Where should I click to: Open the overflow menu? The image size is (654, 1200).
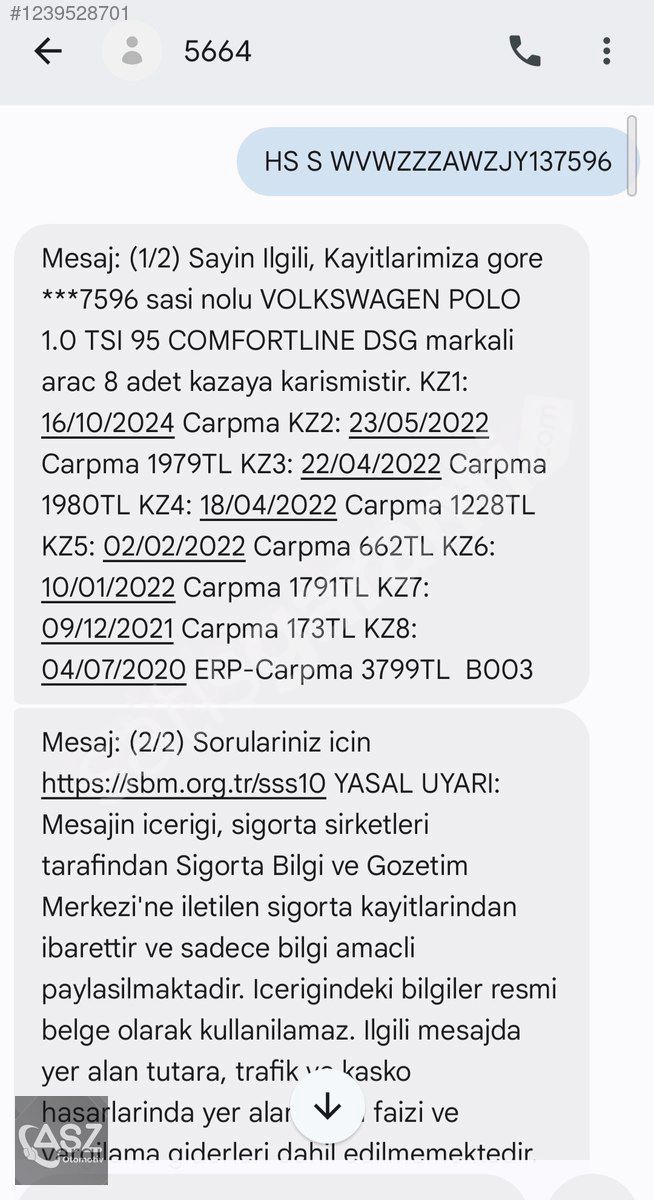tap(606, 51)
